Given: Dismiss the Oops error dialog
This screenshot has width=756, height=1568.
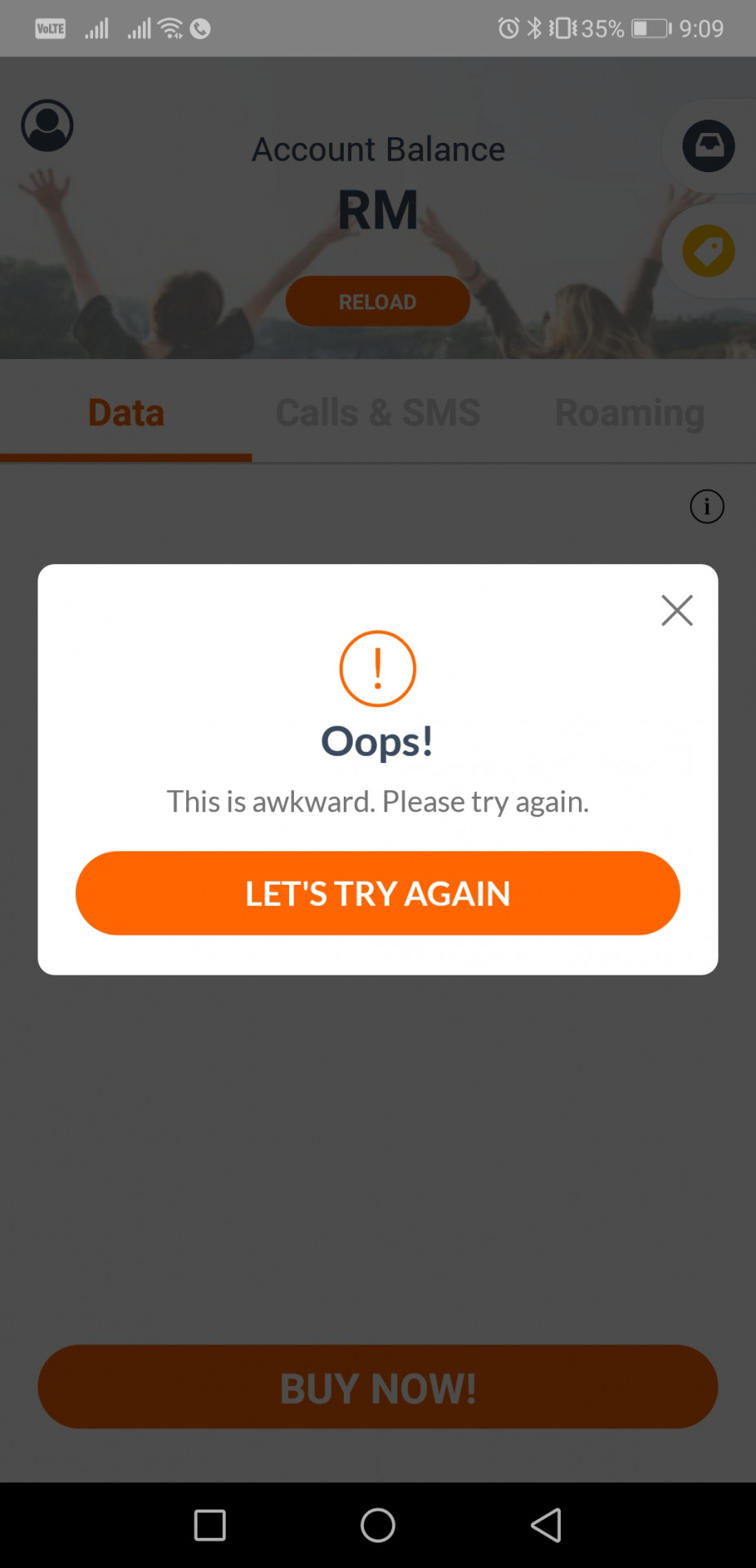Looking at the screenshot, I should [x=677, y=611].
